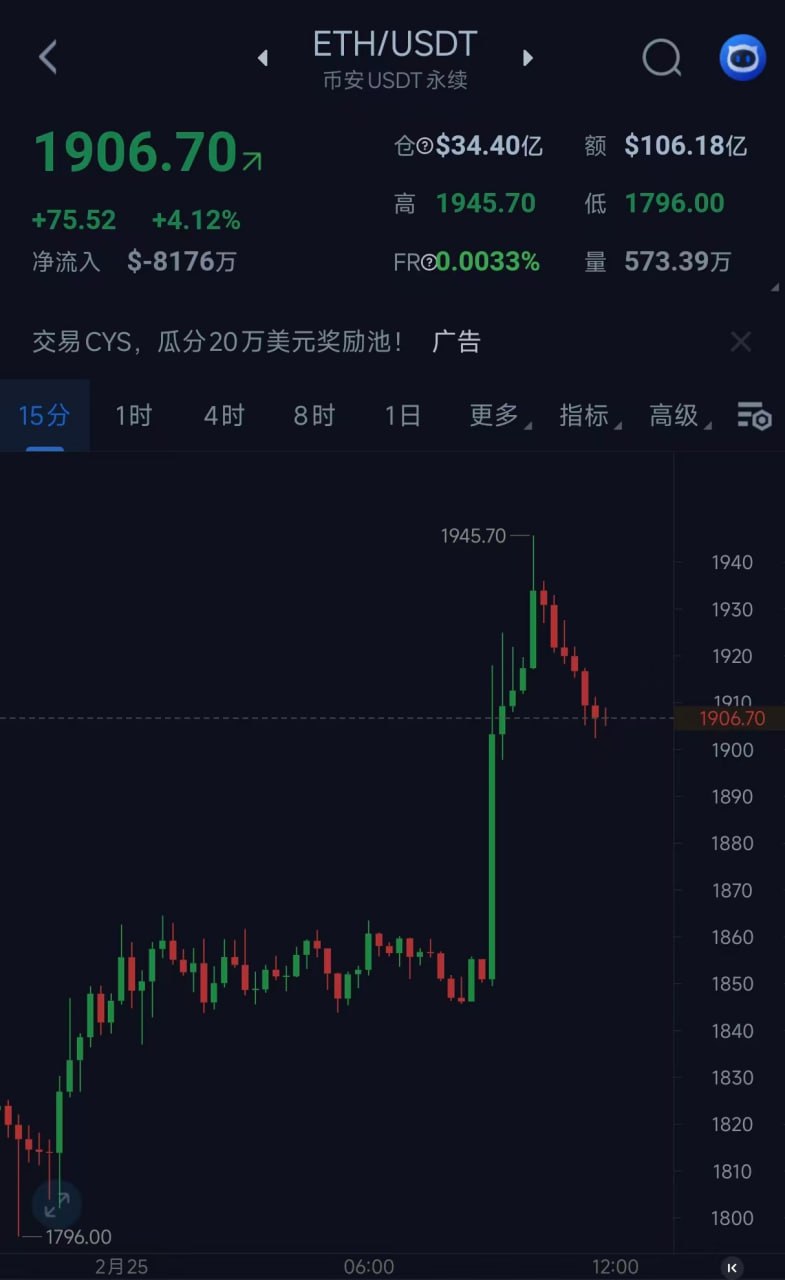This screenshot has width=785, height=1280.
Task: Expand the 更多 timeframe options
Action: tap(496, 415)
